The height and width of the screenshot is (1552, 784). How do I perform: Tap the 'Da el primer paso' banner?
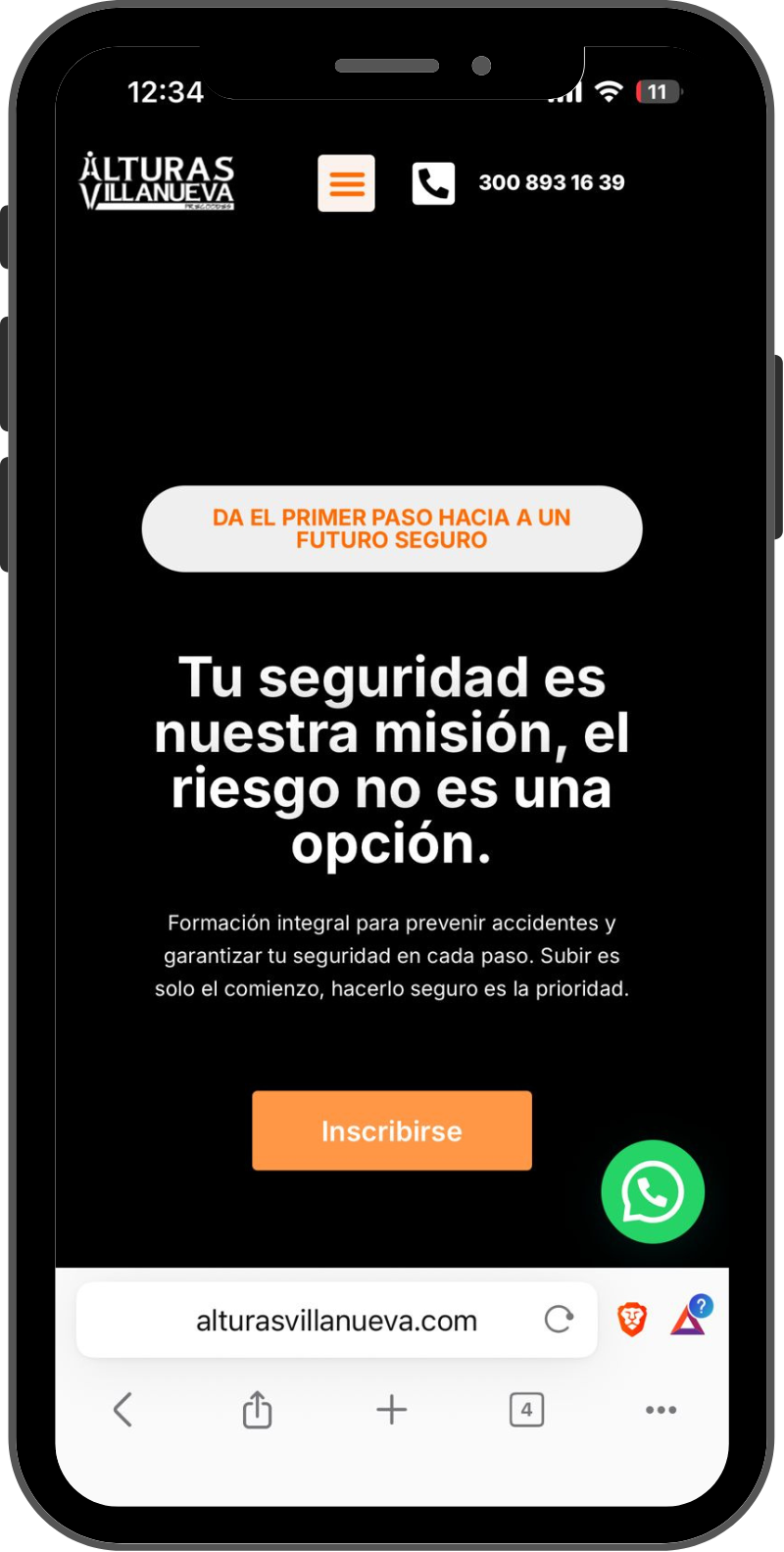pyautogui.click(x=392, y=528)
